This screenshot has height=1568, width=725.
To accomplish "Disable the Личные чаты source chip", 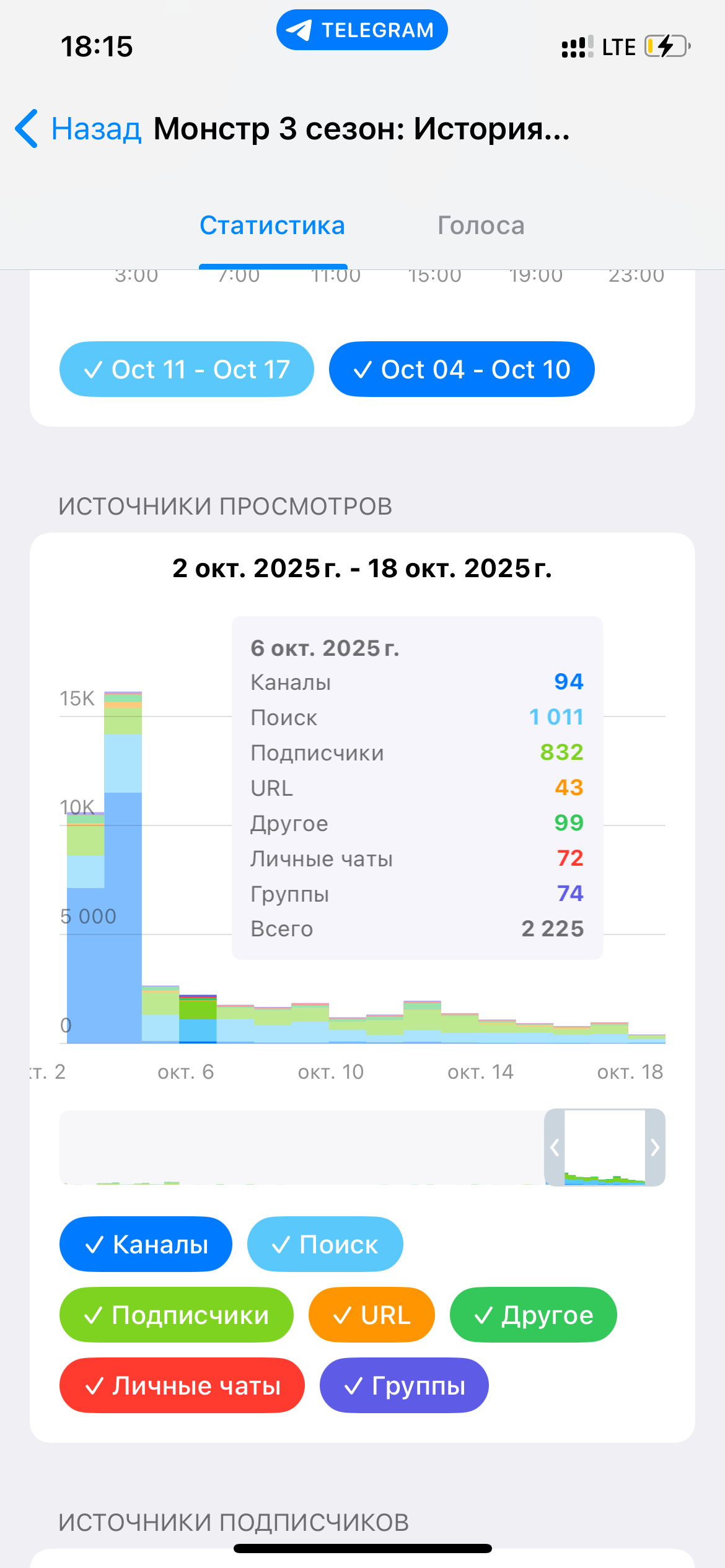I will (182, 1385).
